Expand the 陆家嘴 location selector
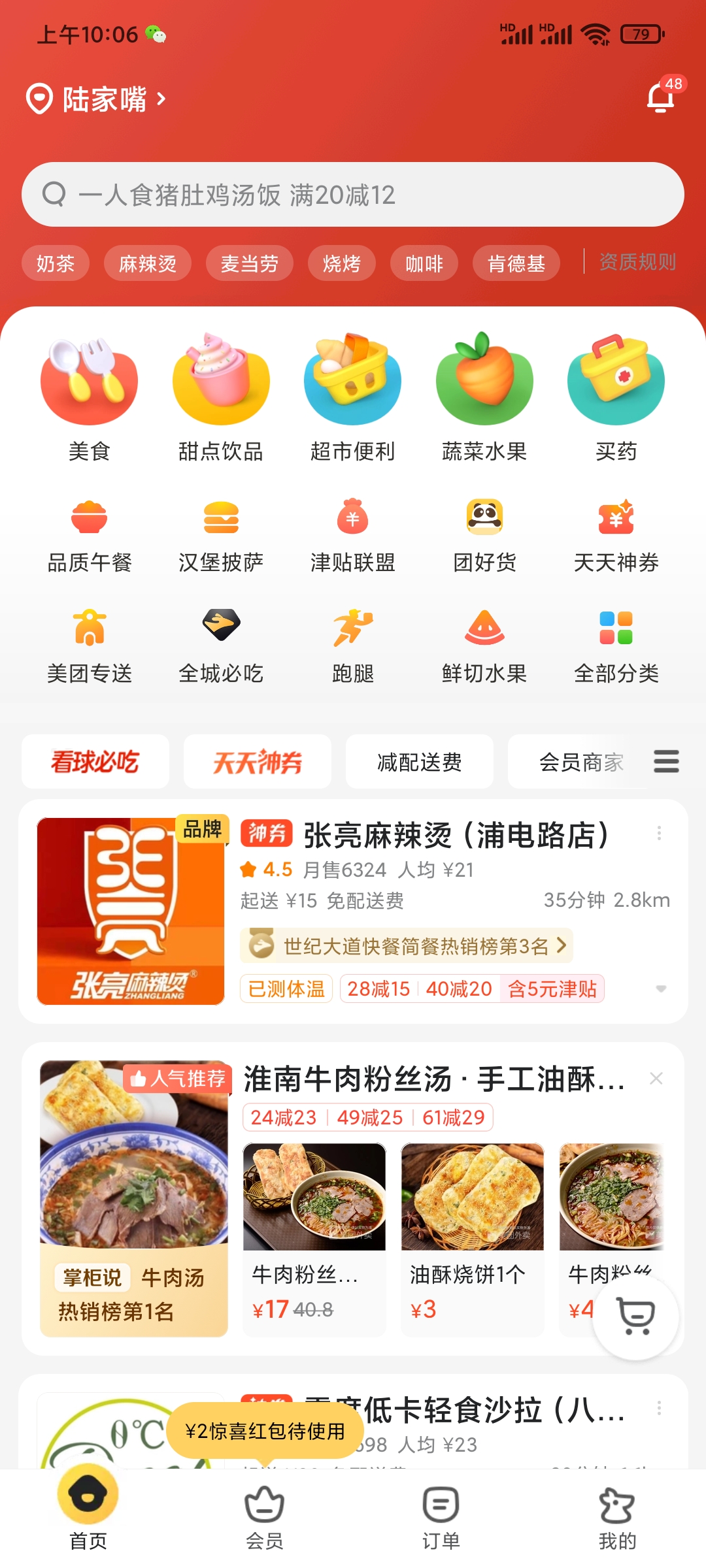The height and width of the screenshot is (1568, 706). [x=99, y=98]
